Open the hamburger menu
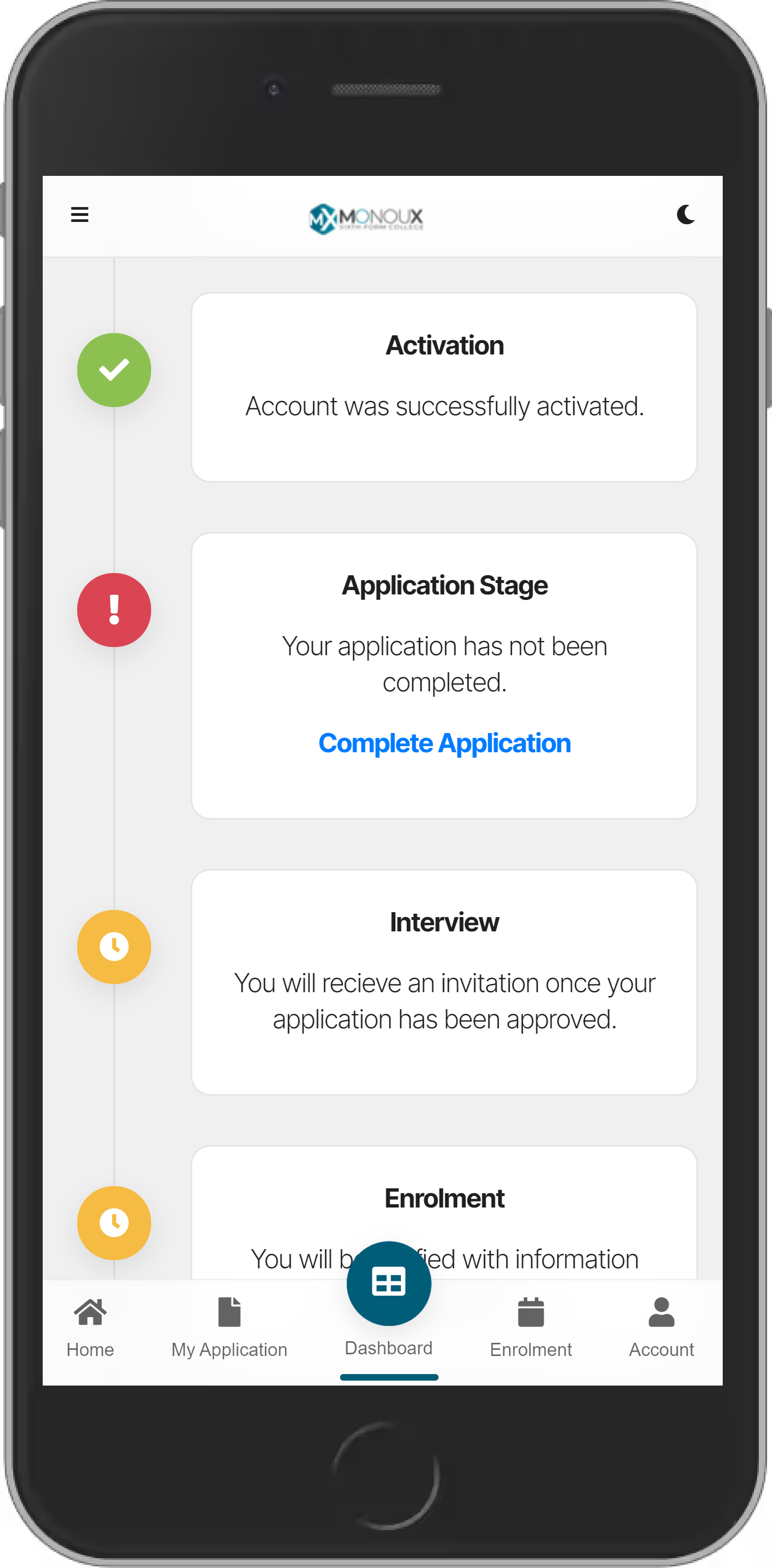772x1568 pixels. [80, 214]
